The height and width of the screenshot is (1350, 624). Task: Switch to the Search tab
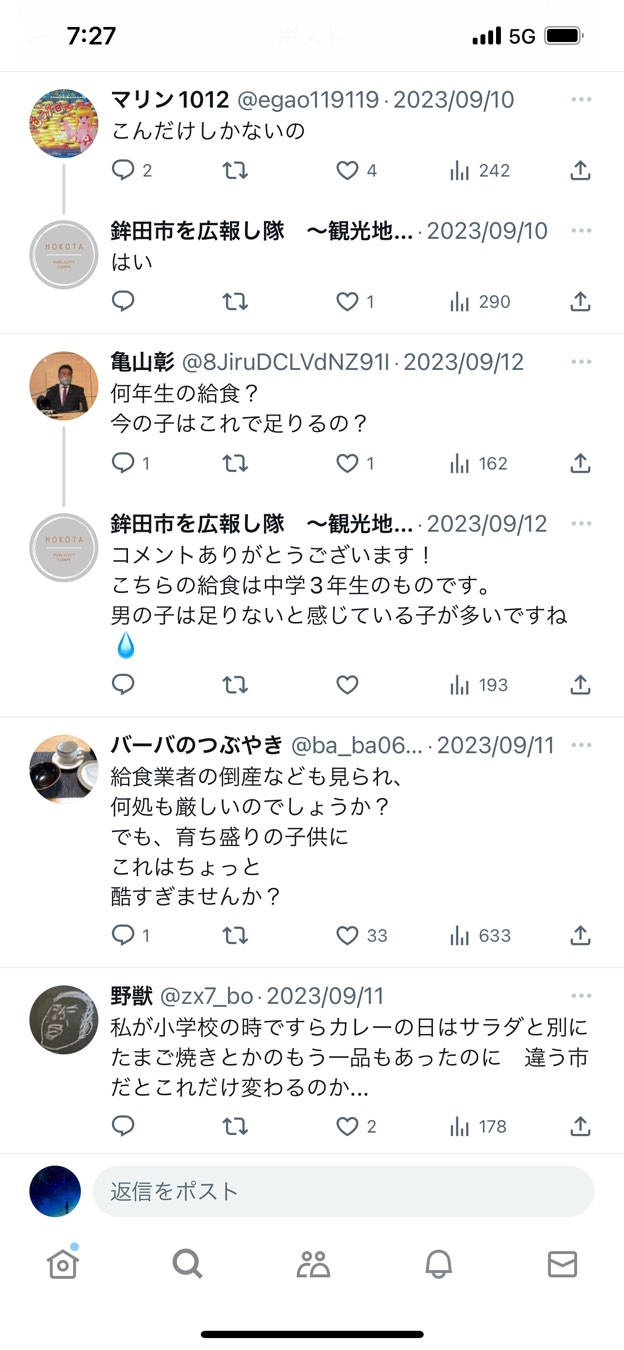point(187,1264)
